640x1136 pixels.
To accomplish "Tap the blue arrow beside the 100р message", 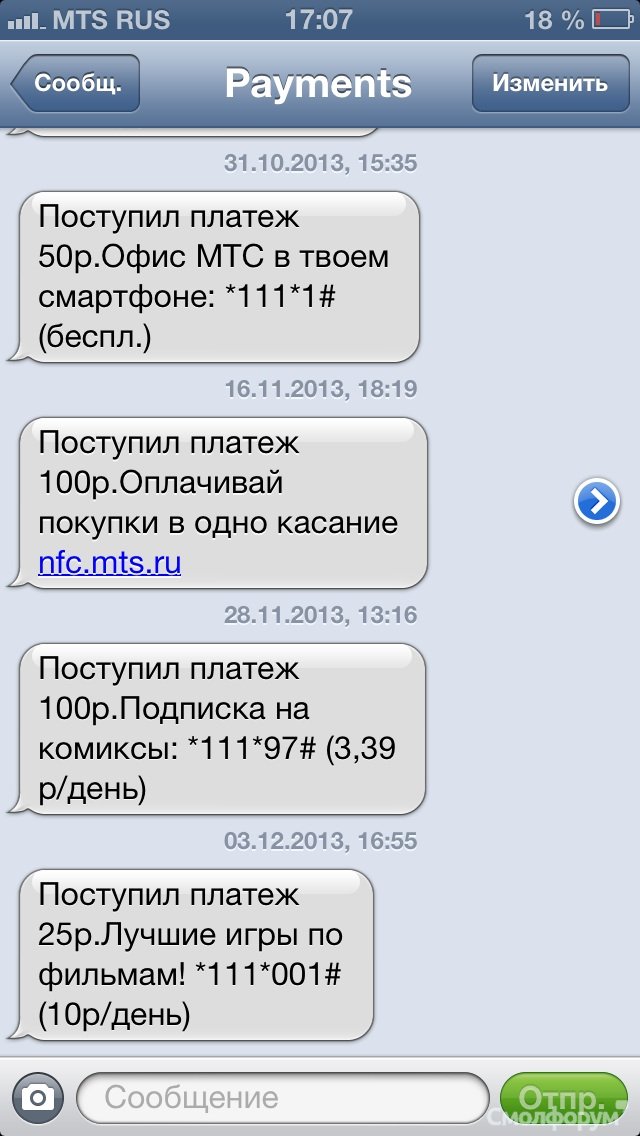I will coord(597,501).
